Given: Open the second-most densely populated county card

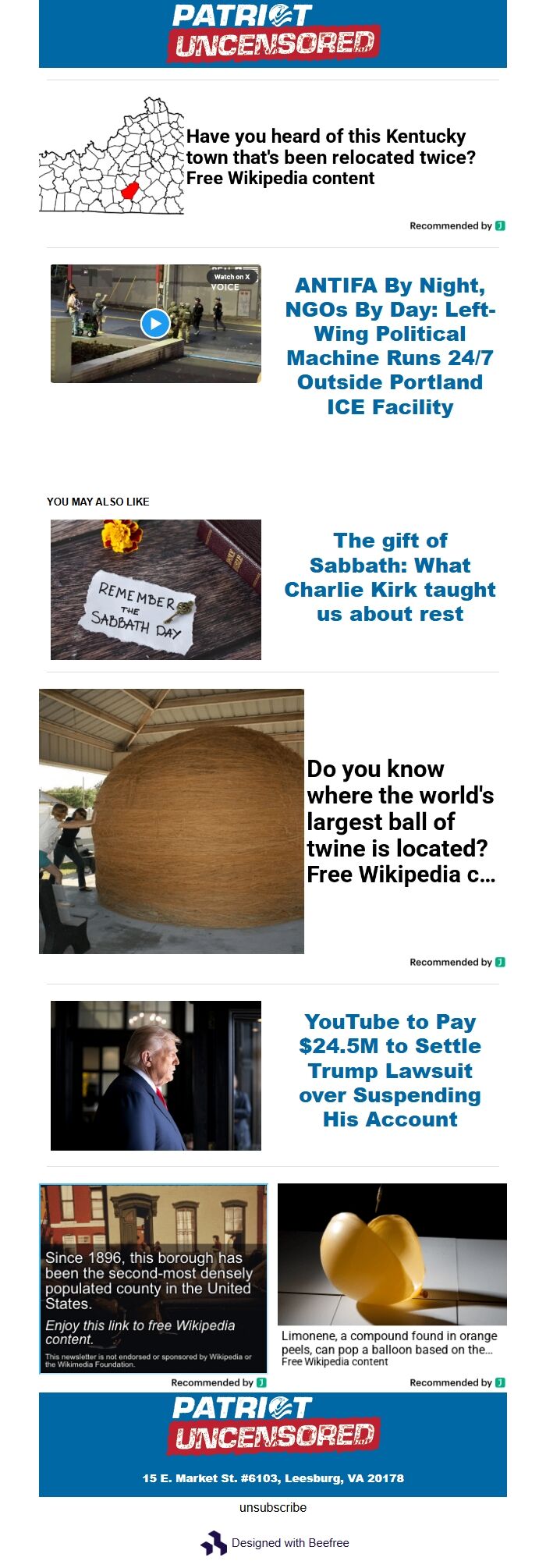Looking at the screenshot, I should pyautogui.click(x=153, y=1278).
